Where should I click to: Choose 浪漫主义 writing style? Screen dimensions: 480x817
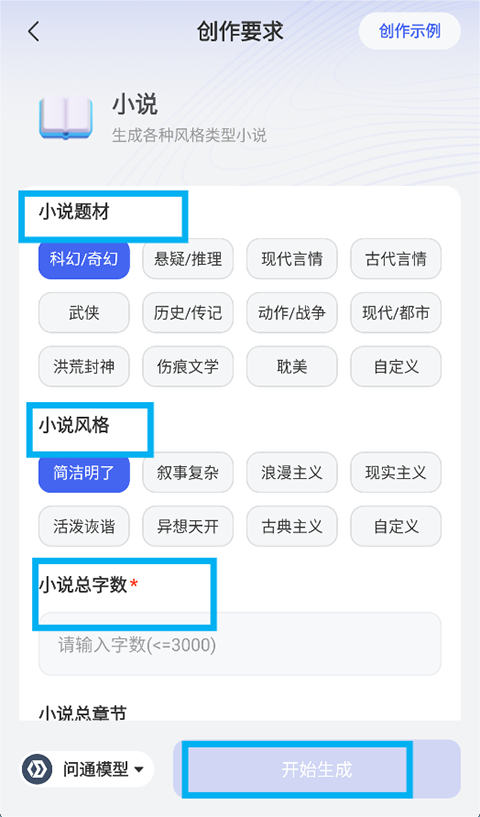point(292,473)
